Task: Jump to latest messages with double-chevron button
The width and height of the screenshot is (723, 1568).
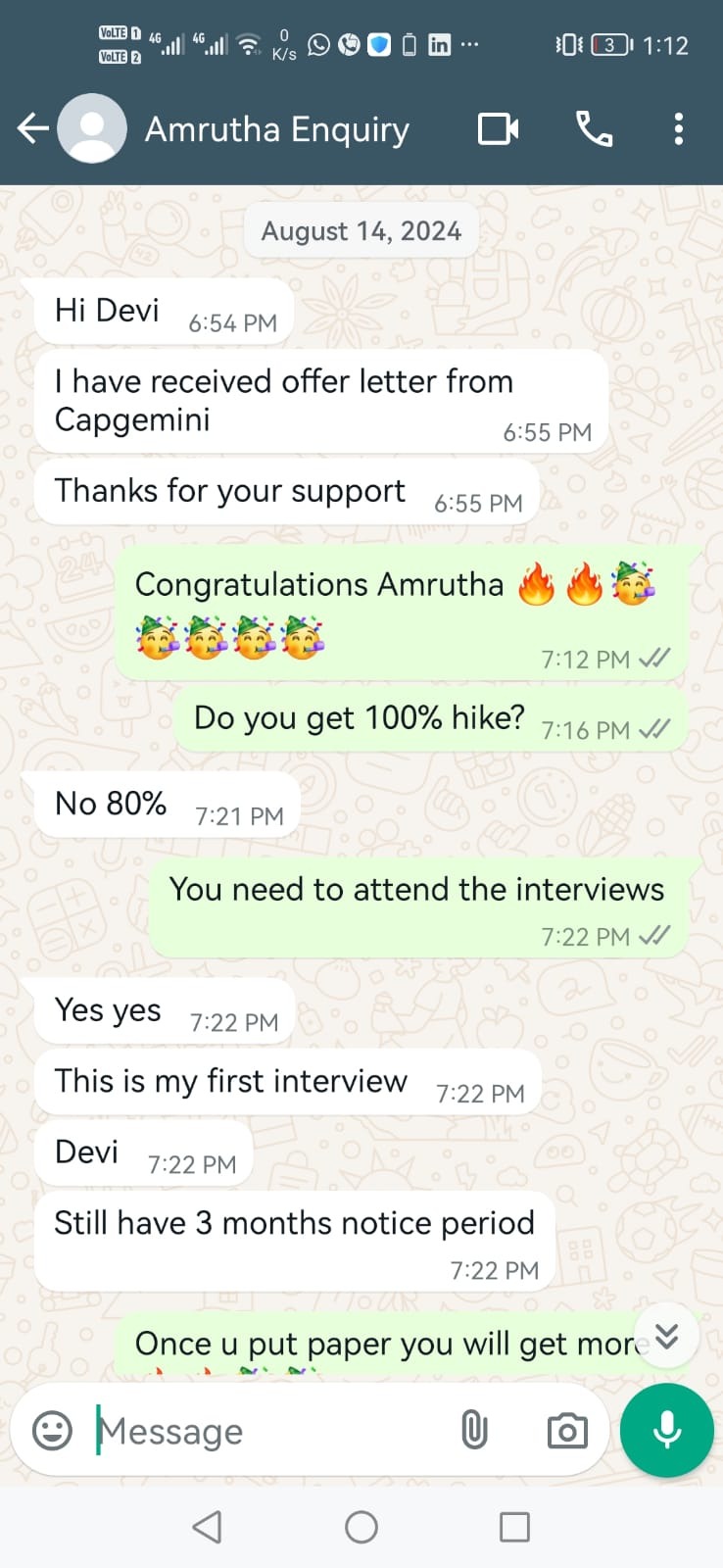Action: pyautogui.click(x=667, y=1336)
